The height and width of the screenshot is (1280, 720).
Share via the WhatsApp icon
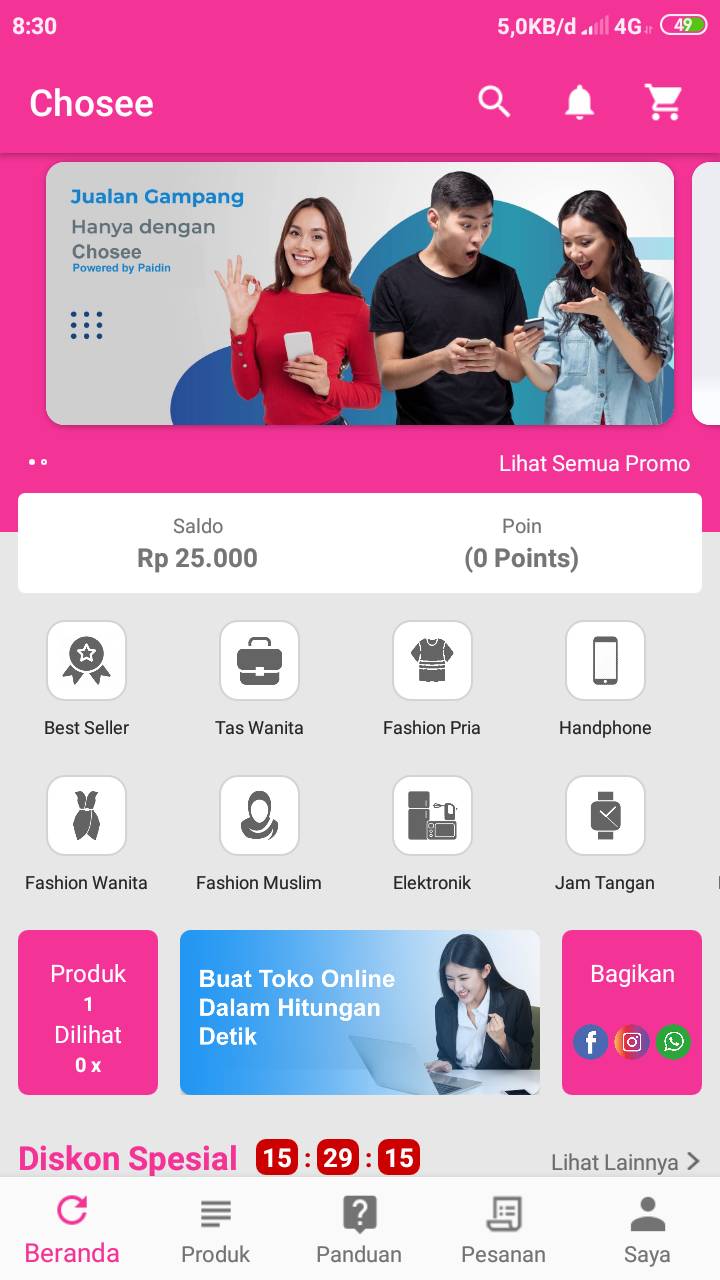pyautogui.click(x=674, y=1042)
